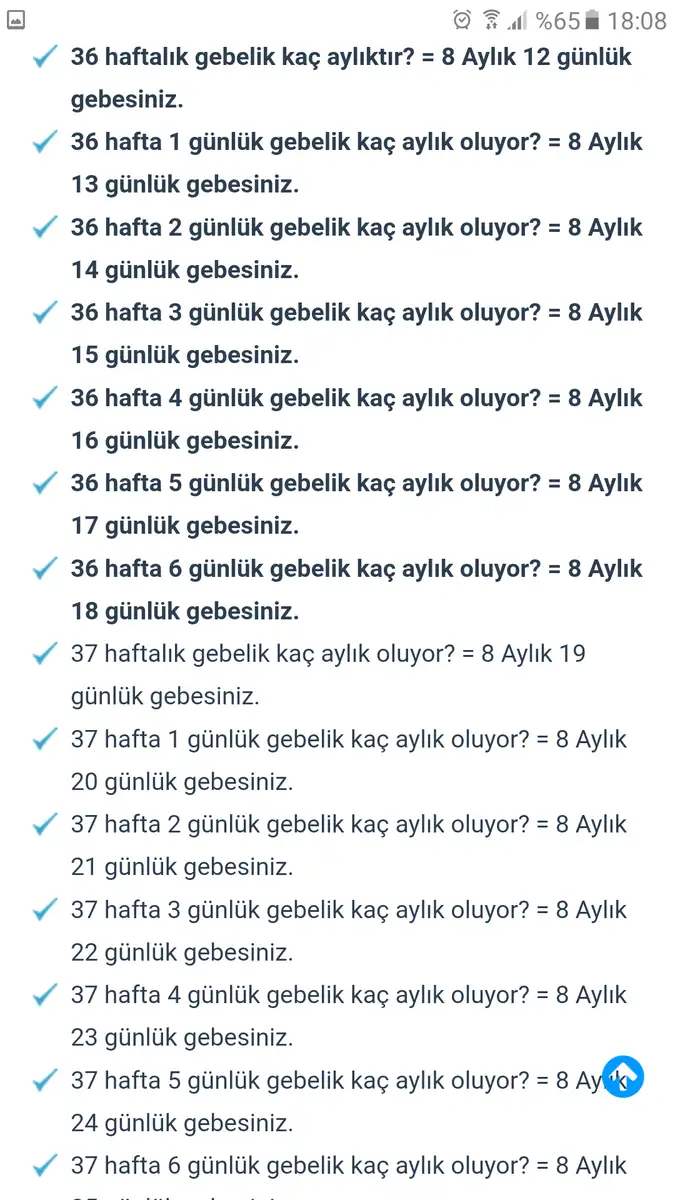Screen dimensions: 675x1200
Task: Tap the blue scroll-to-top arrow button
Action: (x=623, y=1076)
